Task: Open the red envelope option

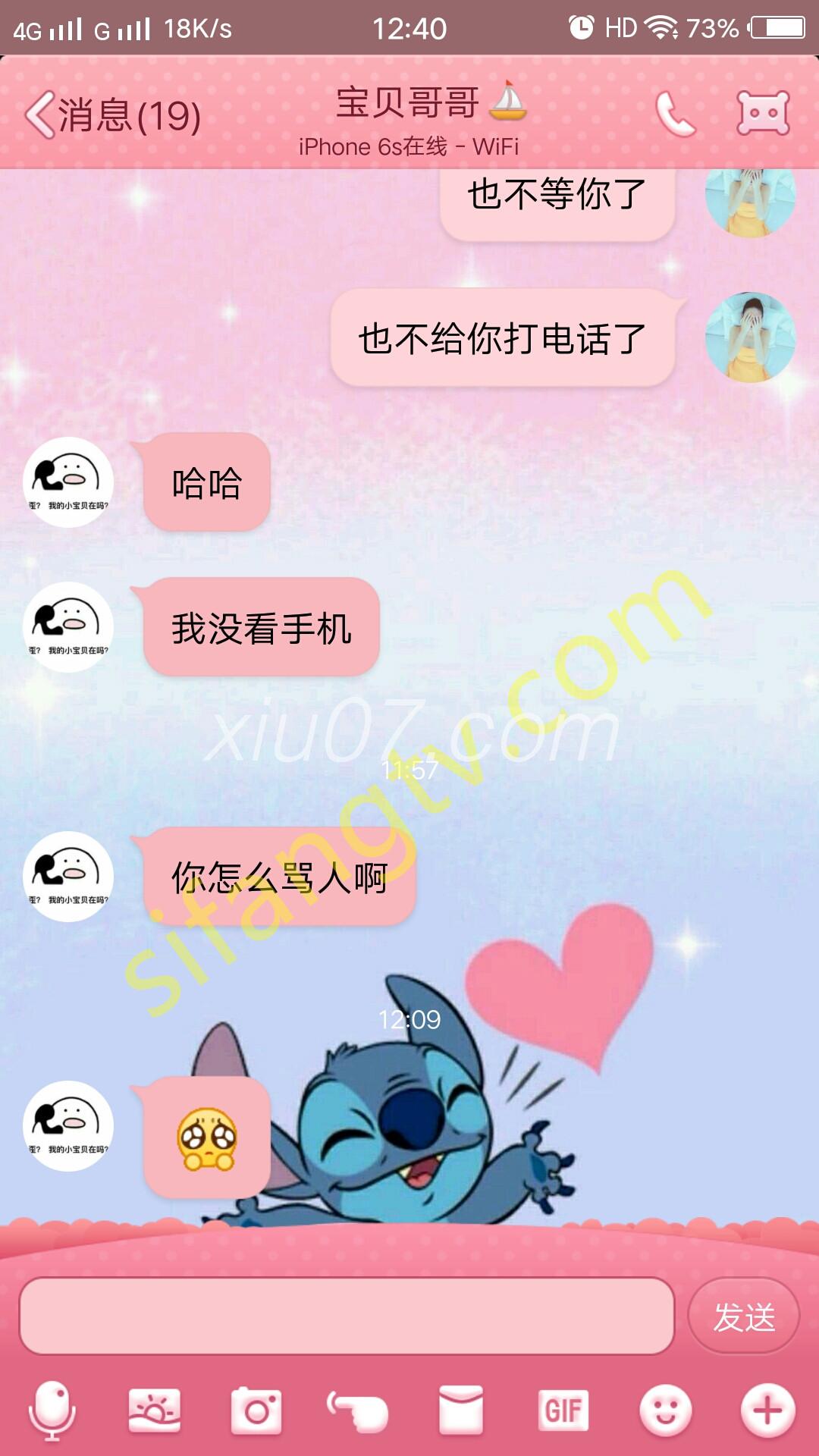Action: 460,1410
